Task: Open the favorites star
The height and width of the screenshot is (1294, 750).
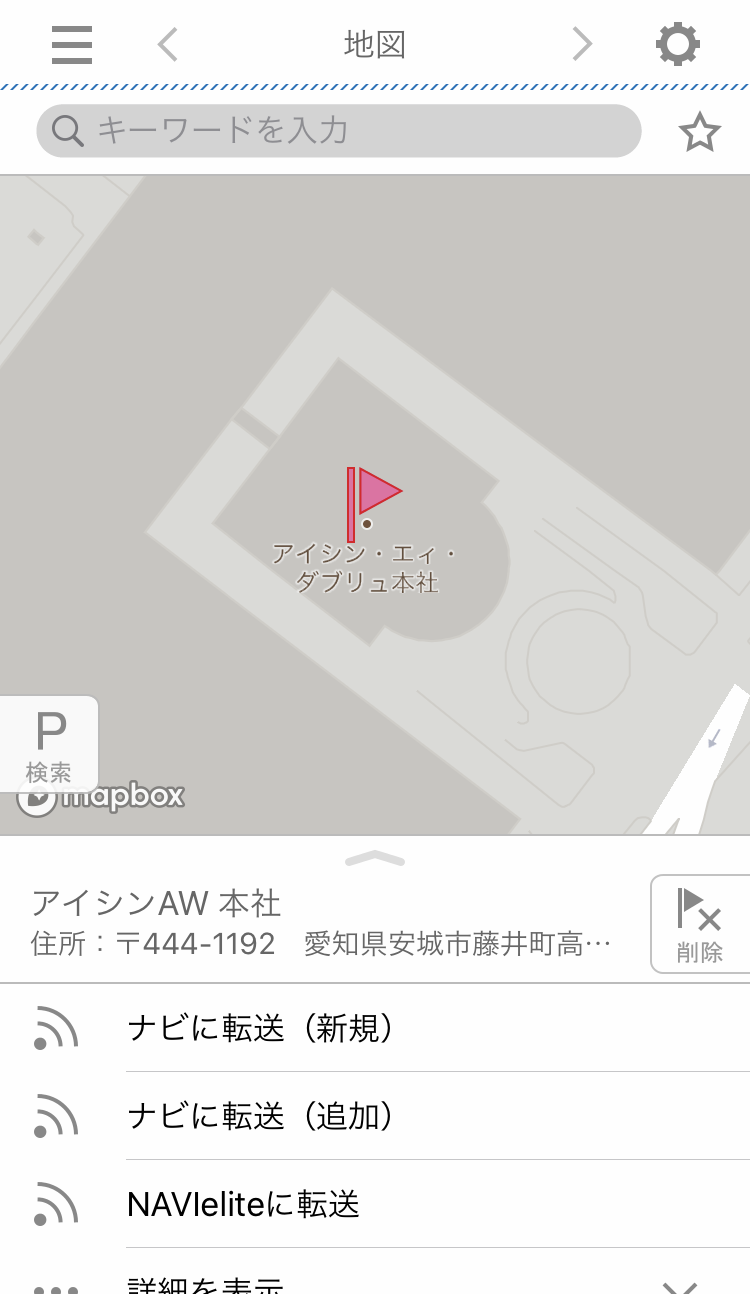Action: (699, 132)
